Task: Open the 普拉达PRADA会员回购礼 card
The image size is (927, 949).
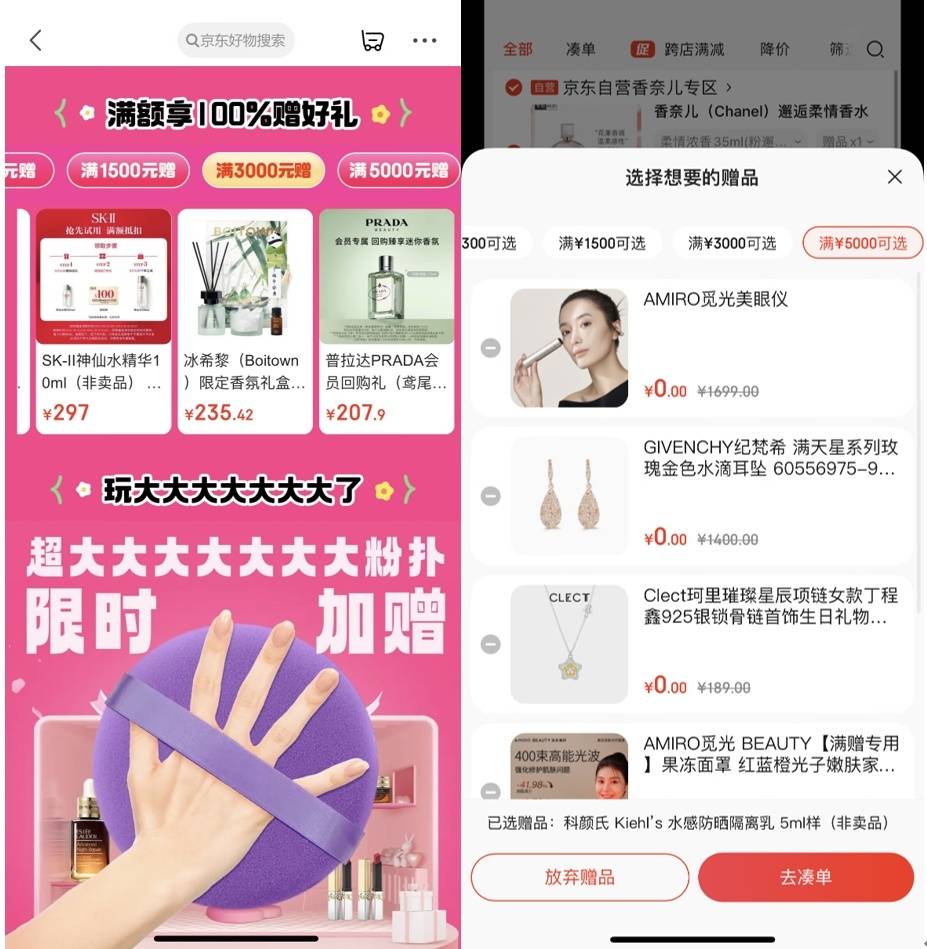Action: point(386,320)
